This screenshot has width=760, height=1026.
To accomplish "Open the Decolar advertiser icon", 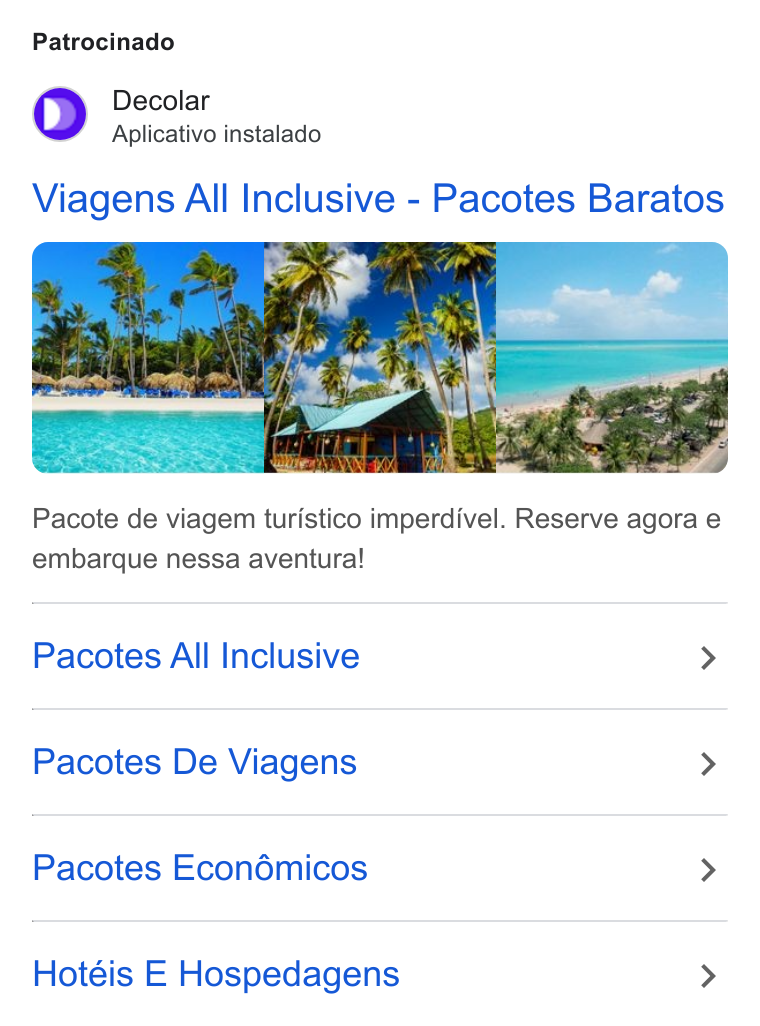I will (x=60, y=114).
